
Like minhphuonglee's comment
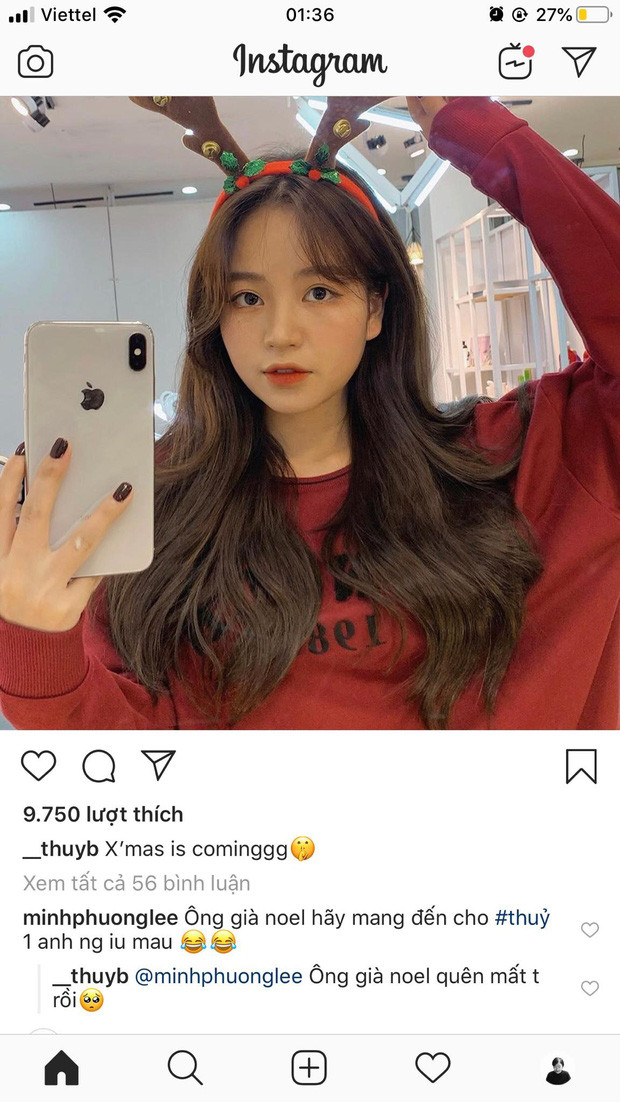[x=590, y=930]
